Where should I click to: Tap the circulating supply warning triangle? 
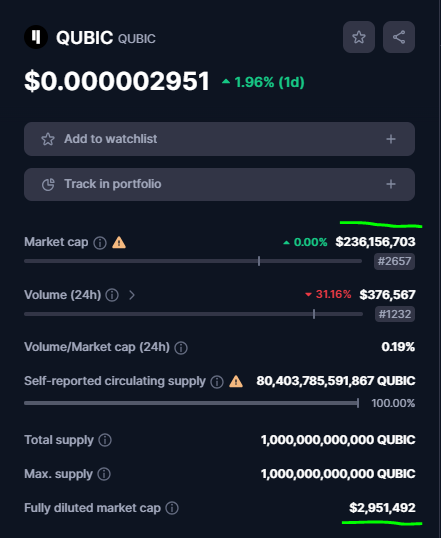click(236, 381)
